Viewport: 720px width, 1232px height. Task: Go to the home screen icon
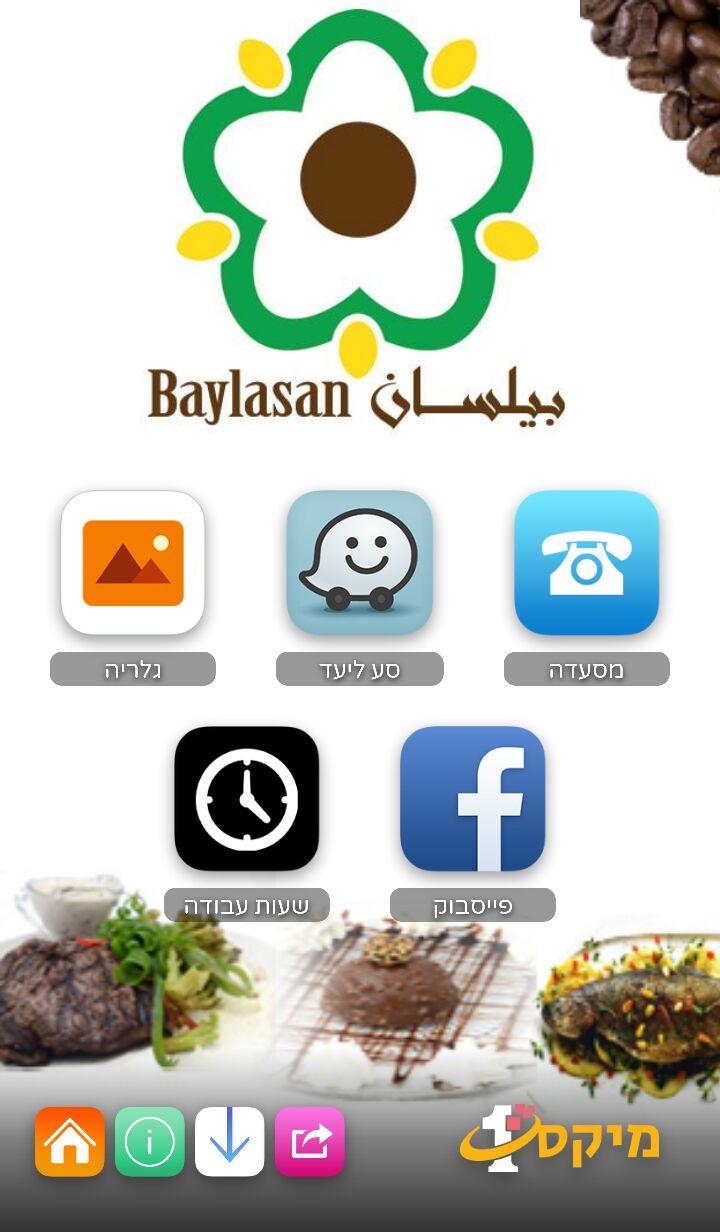(x=70, y=1141)
